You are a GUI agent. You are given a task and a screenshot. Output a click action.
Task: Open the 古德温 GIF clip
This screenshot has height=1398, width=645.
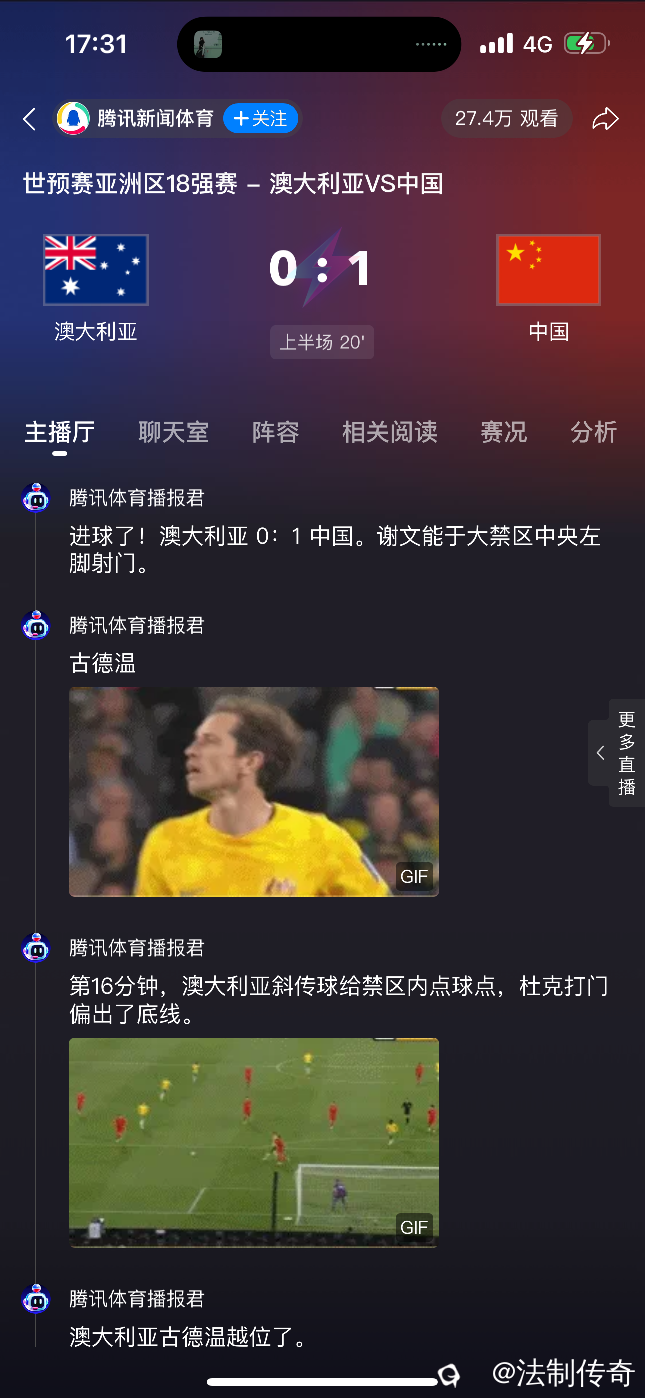254,791
